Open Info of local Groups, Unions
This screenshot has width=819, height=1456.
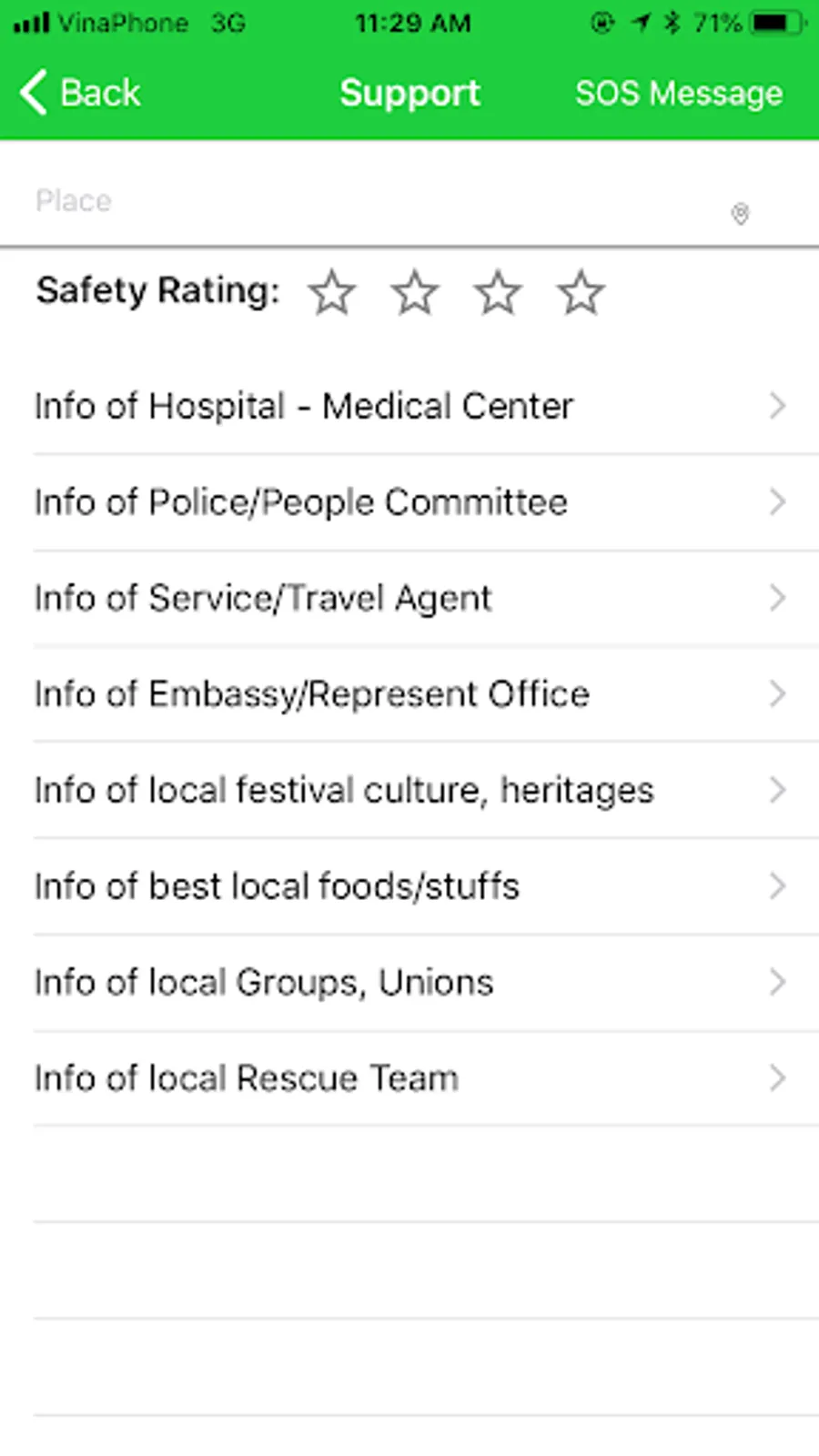pos(409,983)
